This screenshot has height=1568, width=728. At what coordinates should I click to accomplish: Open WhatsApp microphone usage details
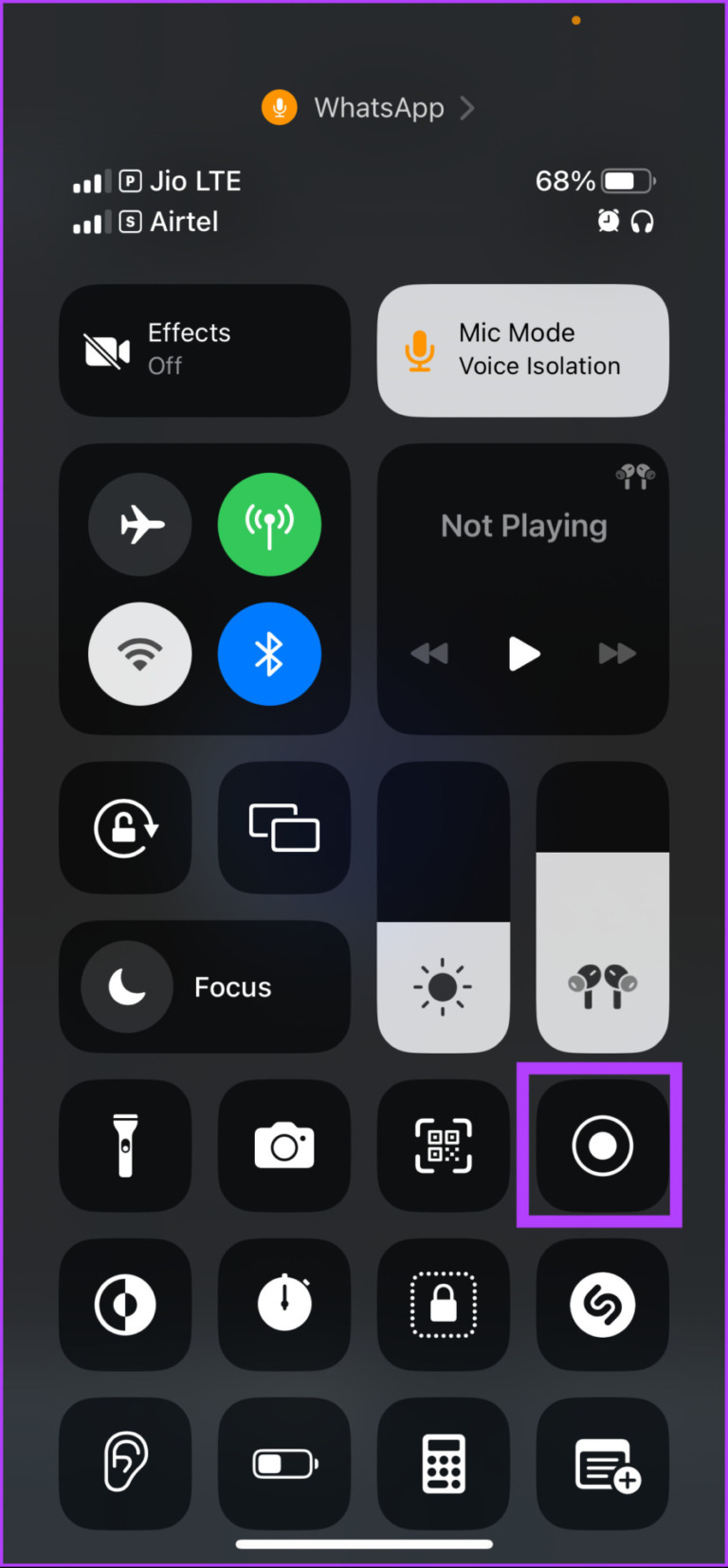coord(370,108)
